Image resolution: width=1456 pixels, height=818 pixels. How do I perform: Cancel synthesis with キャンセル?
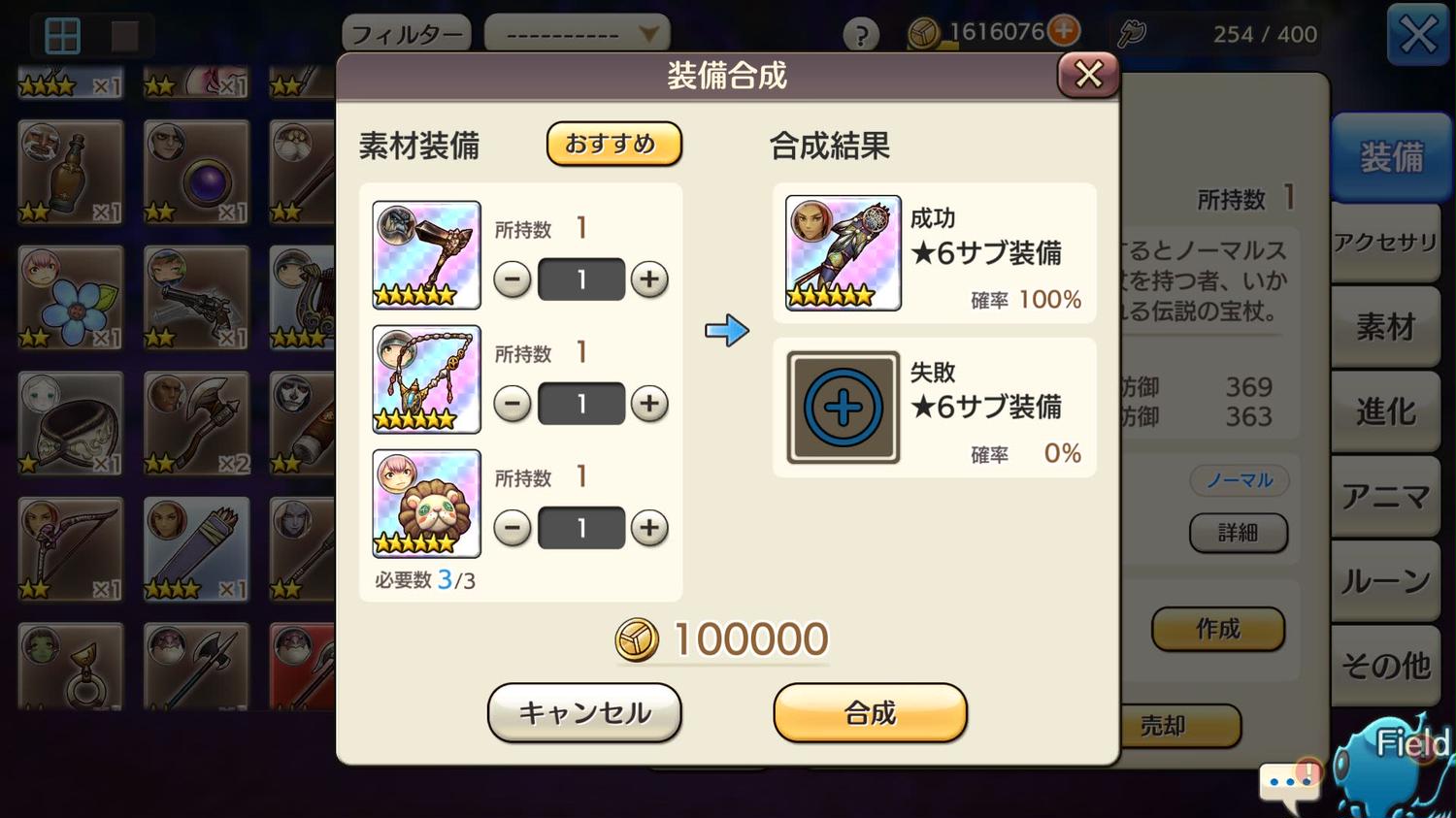tap(584, 713)
